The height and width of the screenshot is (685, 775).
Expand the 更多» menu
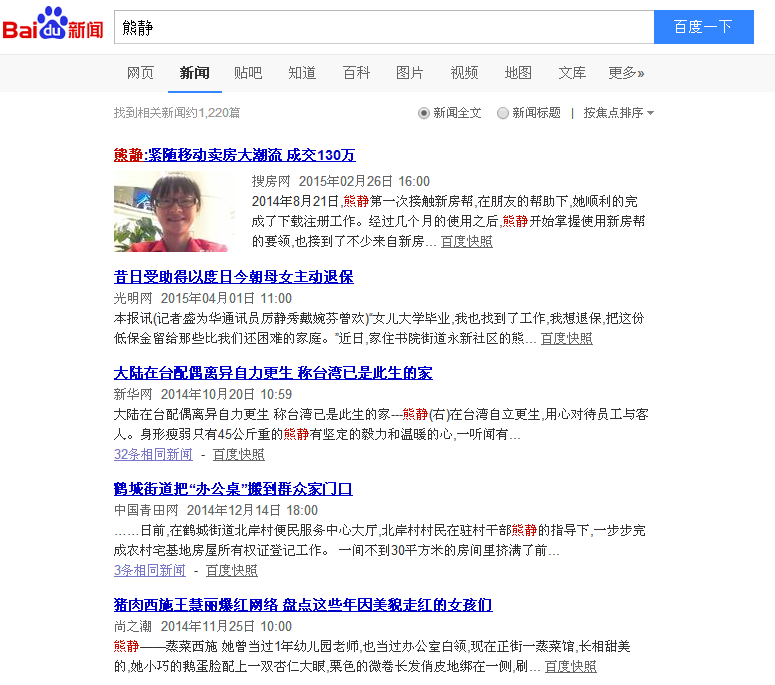coord(626,73)
